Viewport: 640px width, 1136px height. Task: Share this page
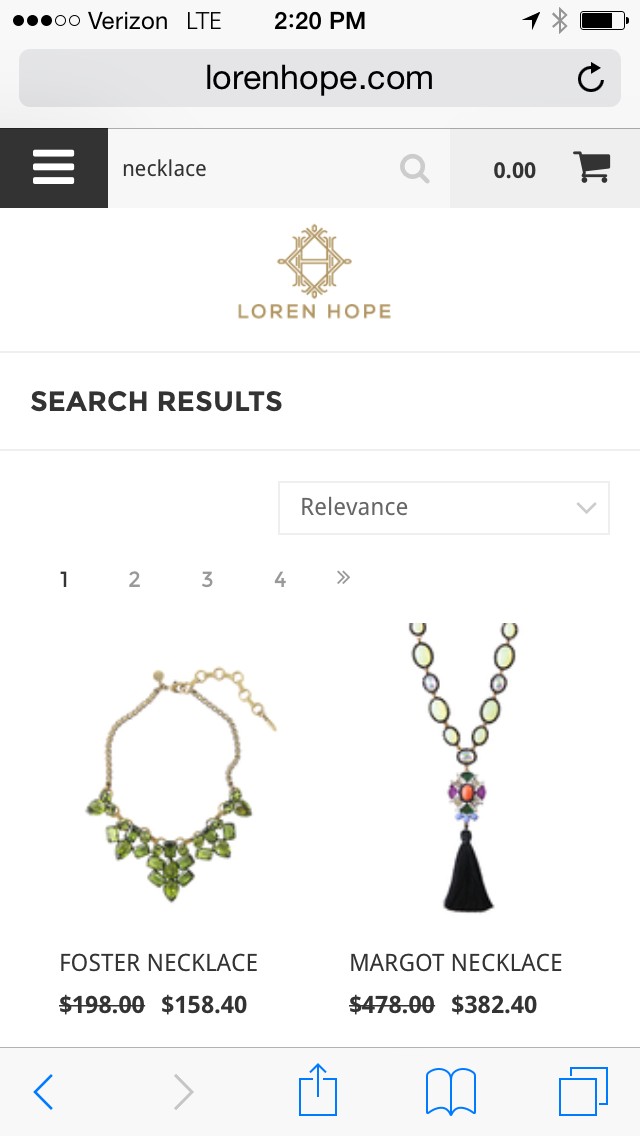[x=318, y=1090]
